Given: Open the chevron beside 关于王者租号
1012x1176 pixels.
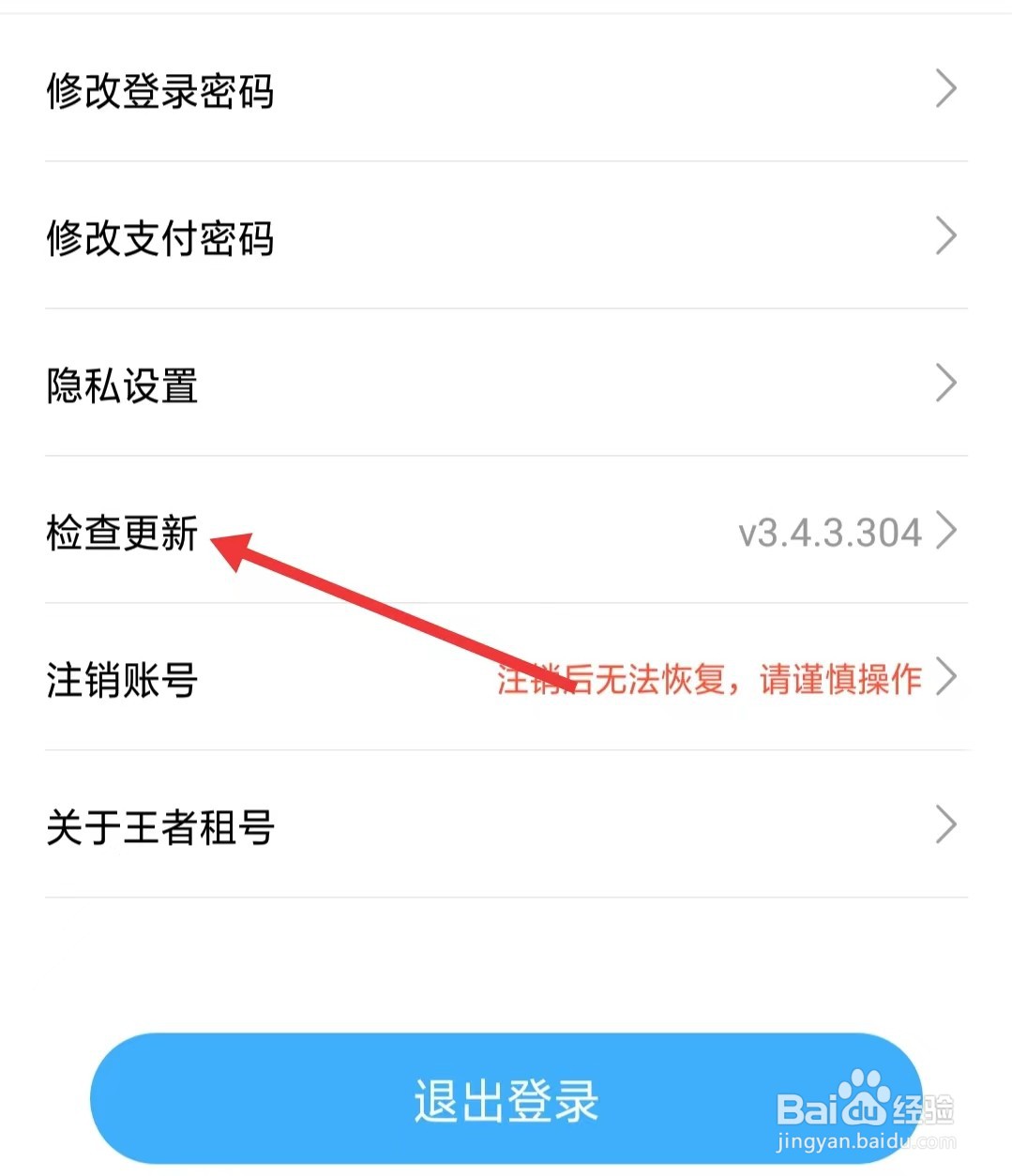Looking at the screenshot, I should [946, 824].
